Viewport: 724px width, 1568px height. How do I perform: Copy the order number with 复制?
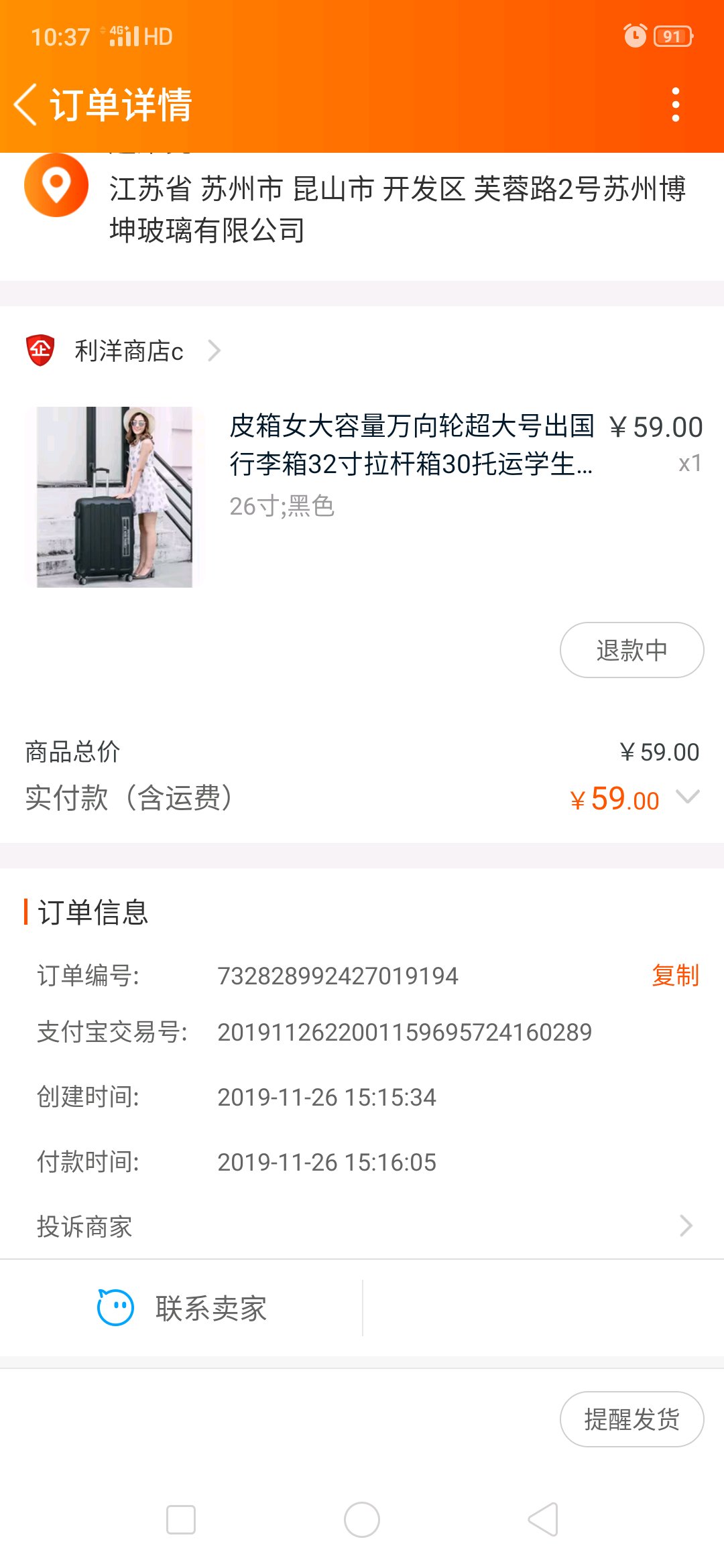[675, 976]
